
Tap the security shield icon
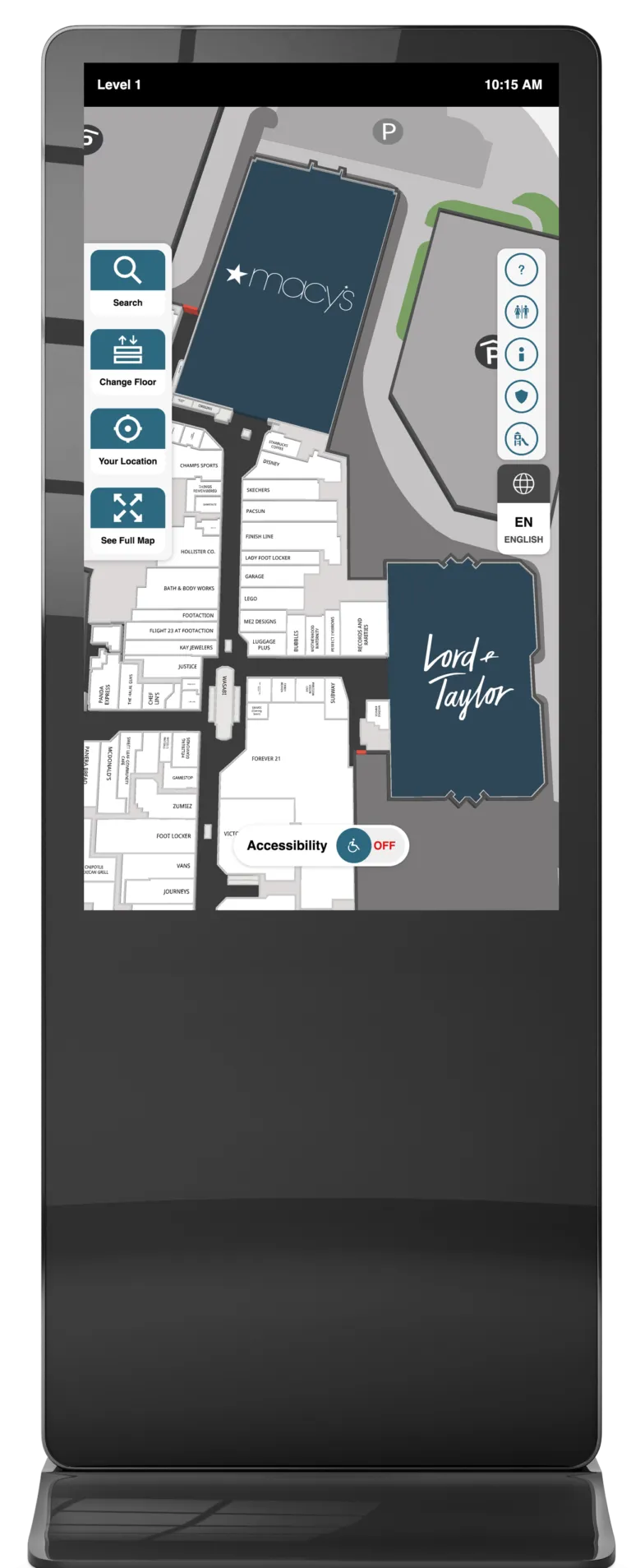point(521,396)
